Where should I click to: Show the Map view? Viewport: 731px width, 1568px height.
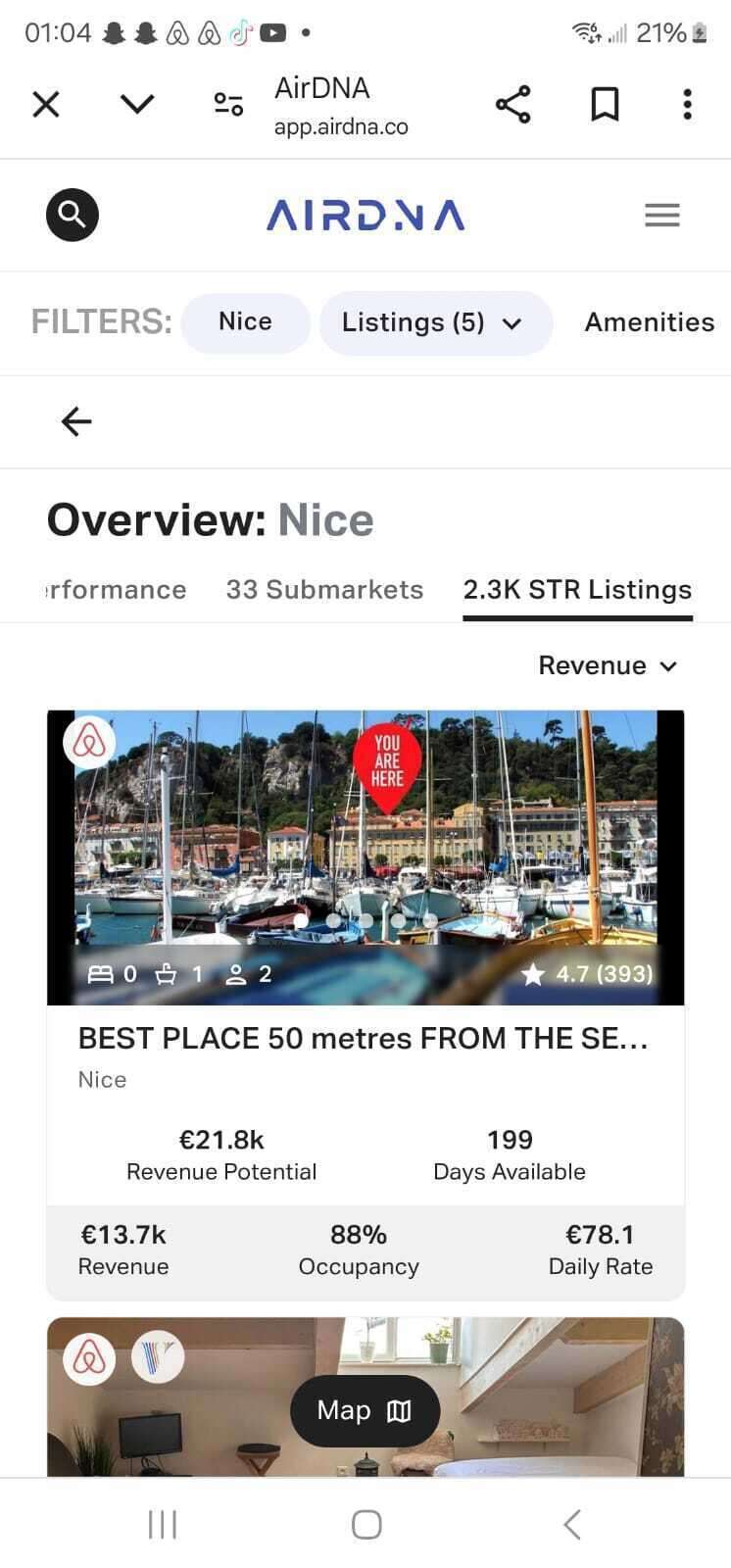(365, 1411)
